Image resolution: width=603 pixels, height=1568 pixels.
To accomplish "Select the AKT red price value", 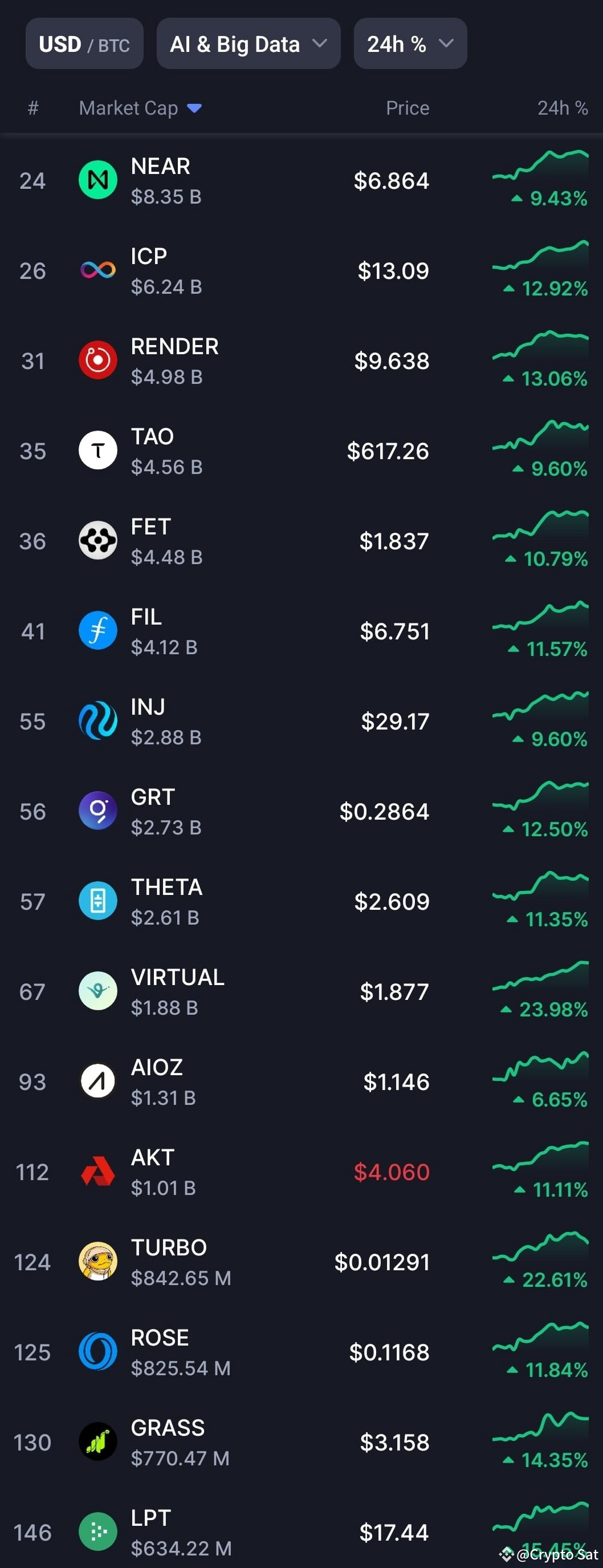I will click(394, 1172).
